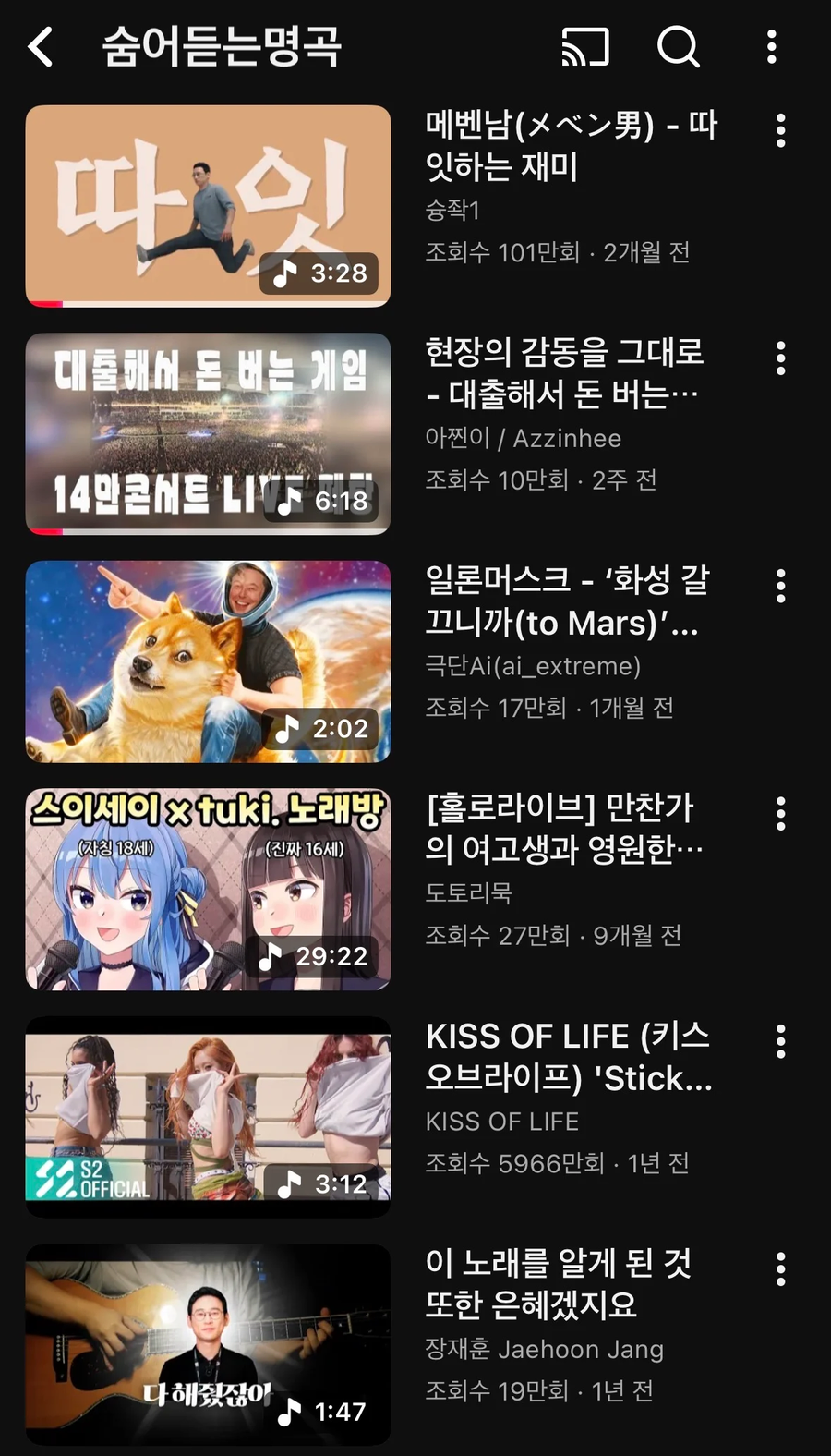
Task: Tap the music note icon on the KISS OF LIFE video
Action: pos(289,1184)
